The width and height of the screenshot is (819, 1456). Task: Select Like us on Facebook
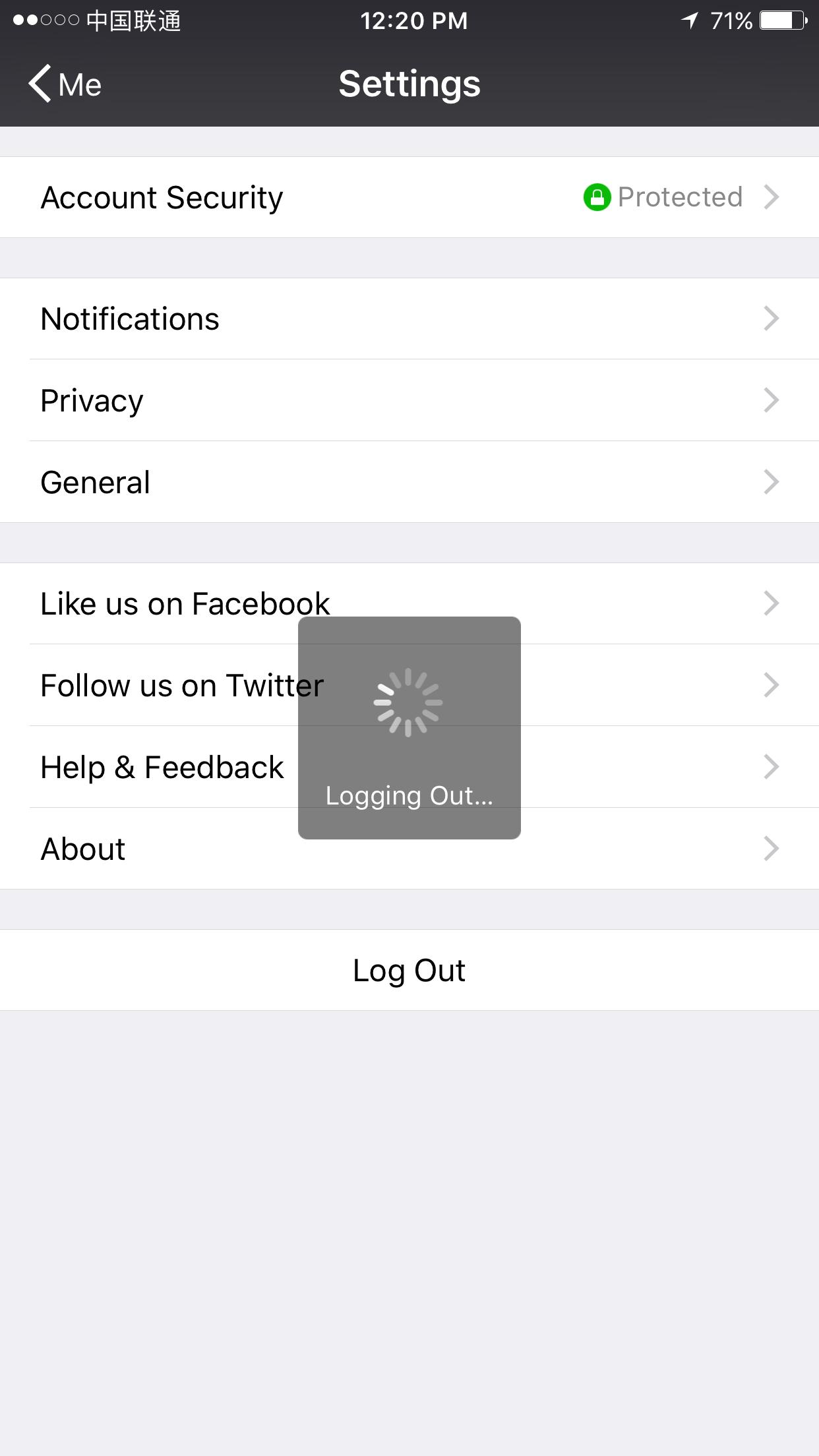pos(185,603)
